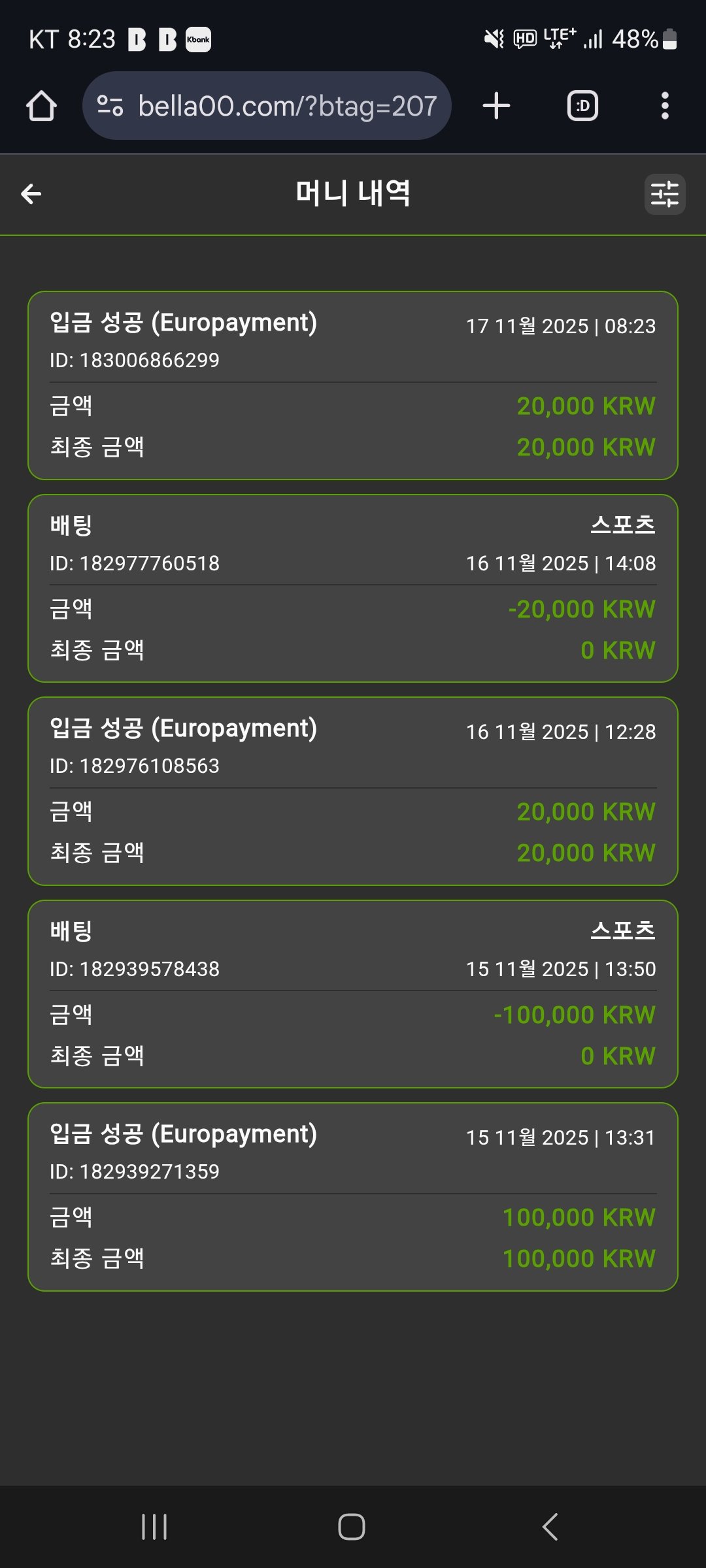
Task: Go back from the 머니 내역 page
Action: (31, 194)
